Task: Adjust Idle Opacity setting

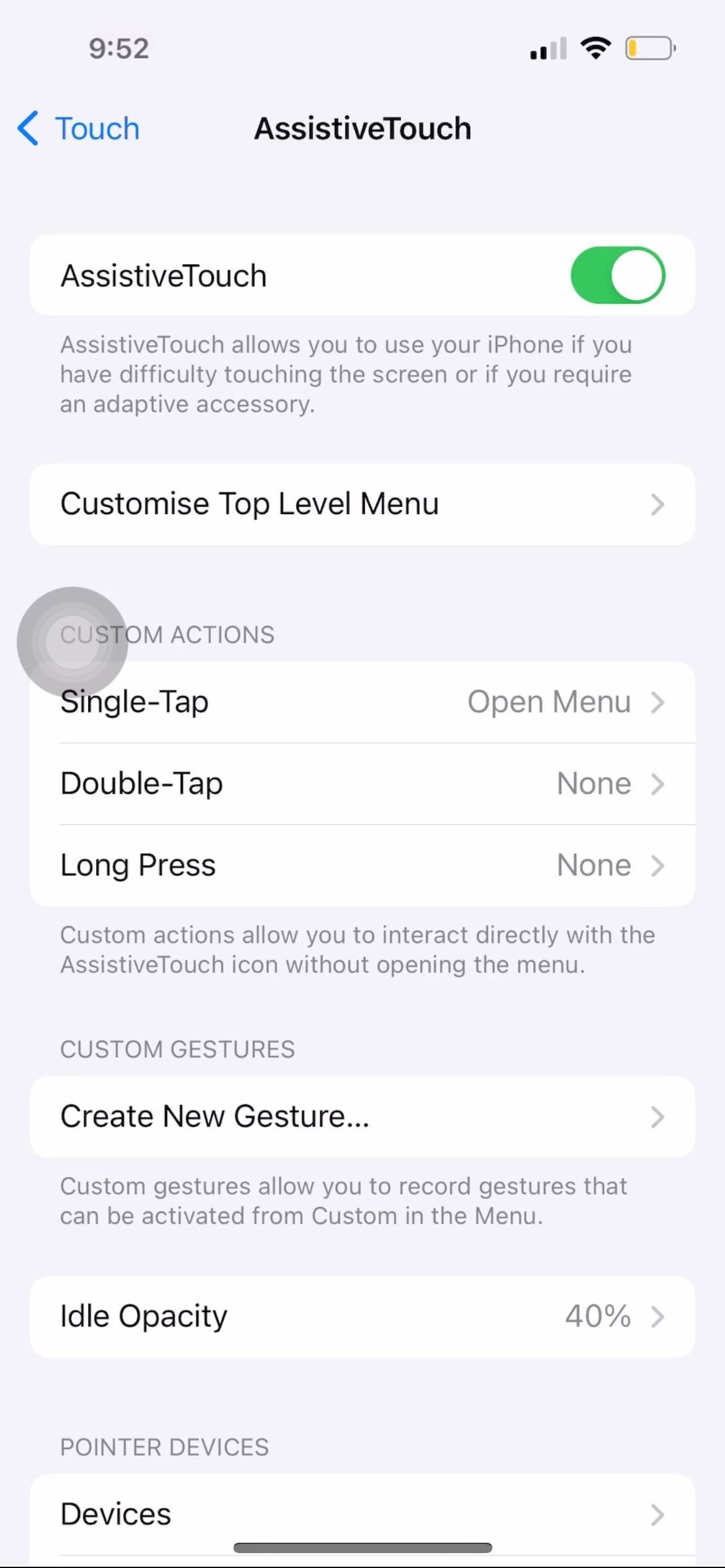Action: click(x=362, y=1317)
